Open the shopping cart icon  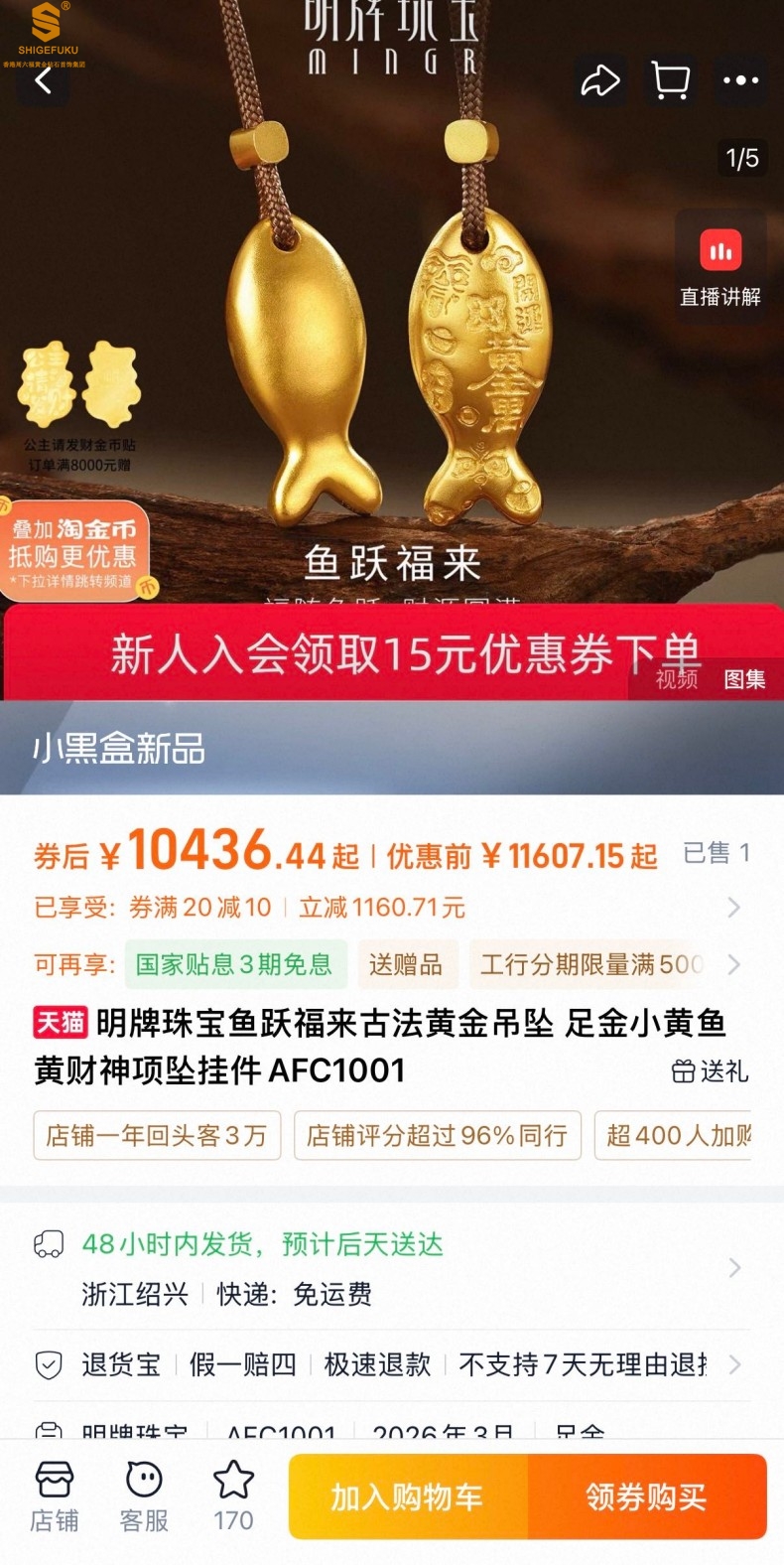point(671,81)
